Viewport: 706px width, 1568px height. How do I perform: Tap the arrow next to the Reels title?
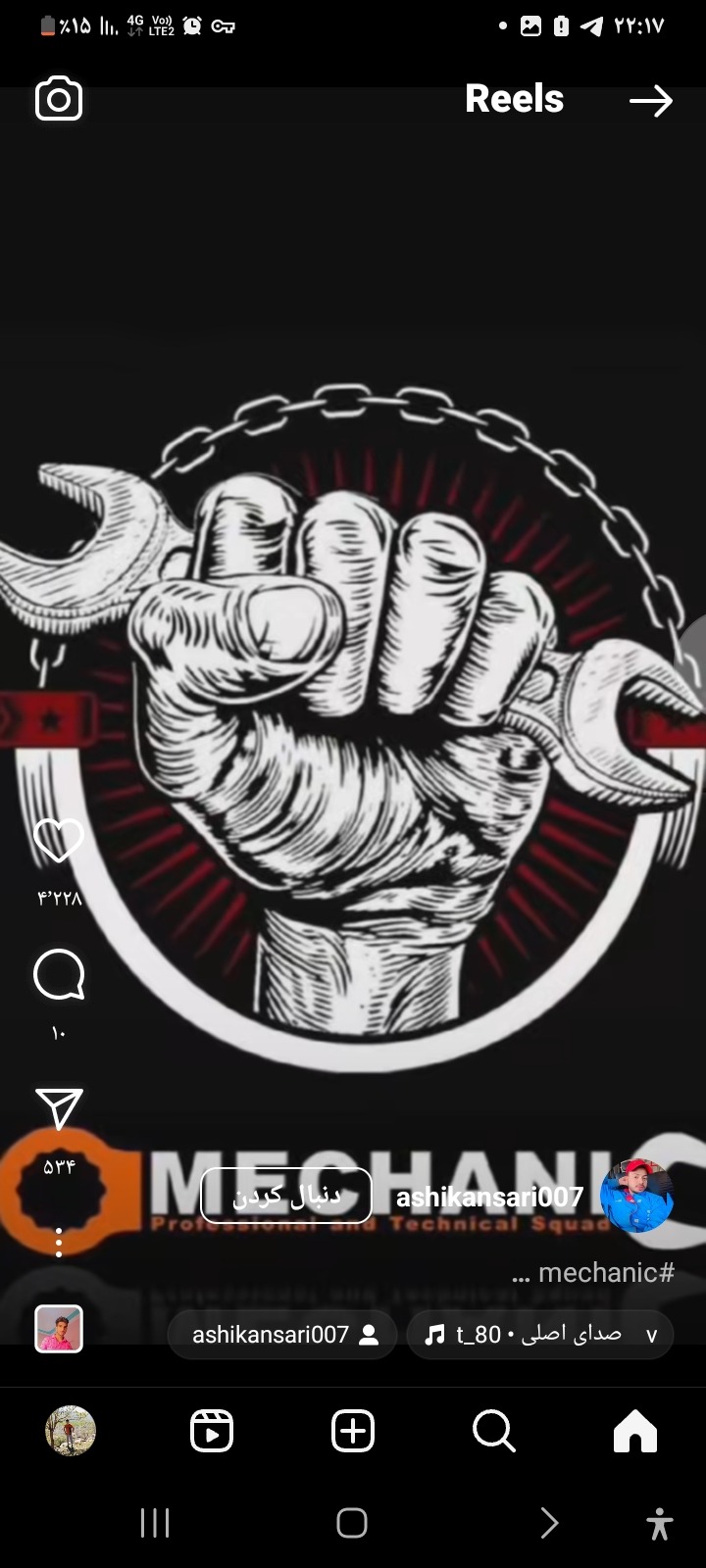point(651,101)
